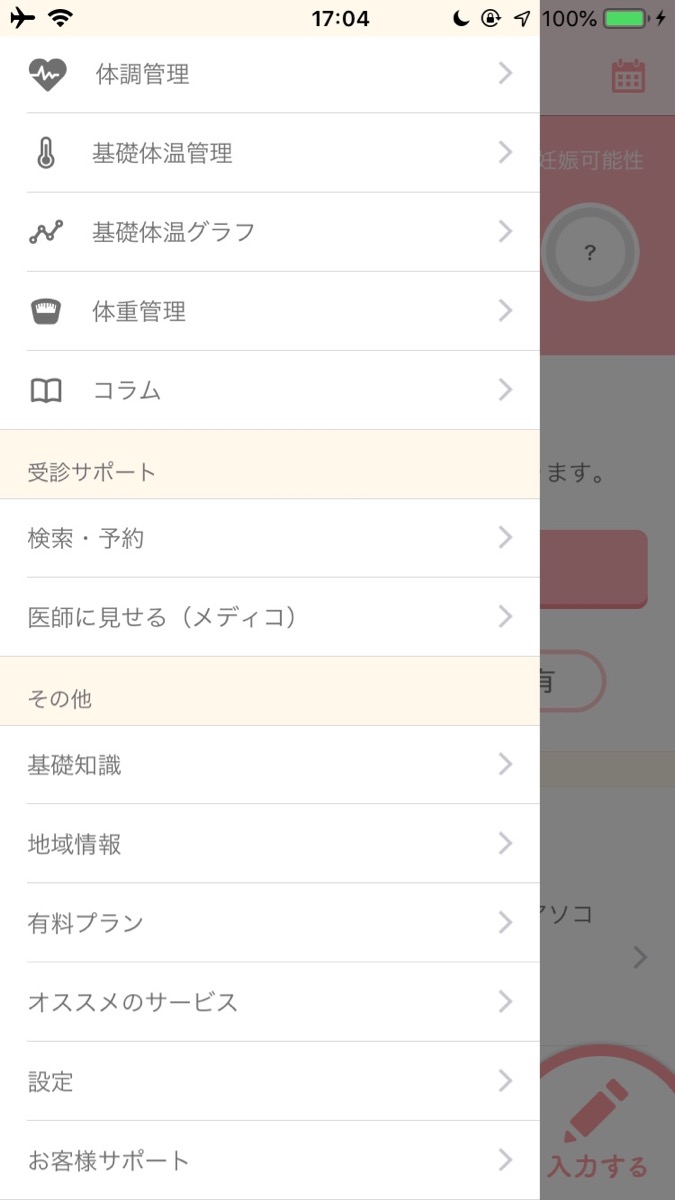Image resolution: width=675 pixels, height=1200 pixels.
Task: Open 医師に見せる（メディコ）
Action: (270, 617)
